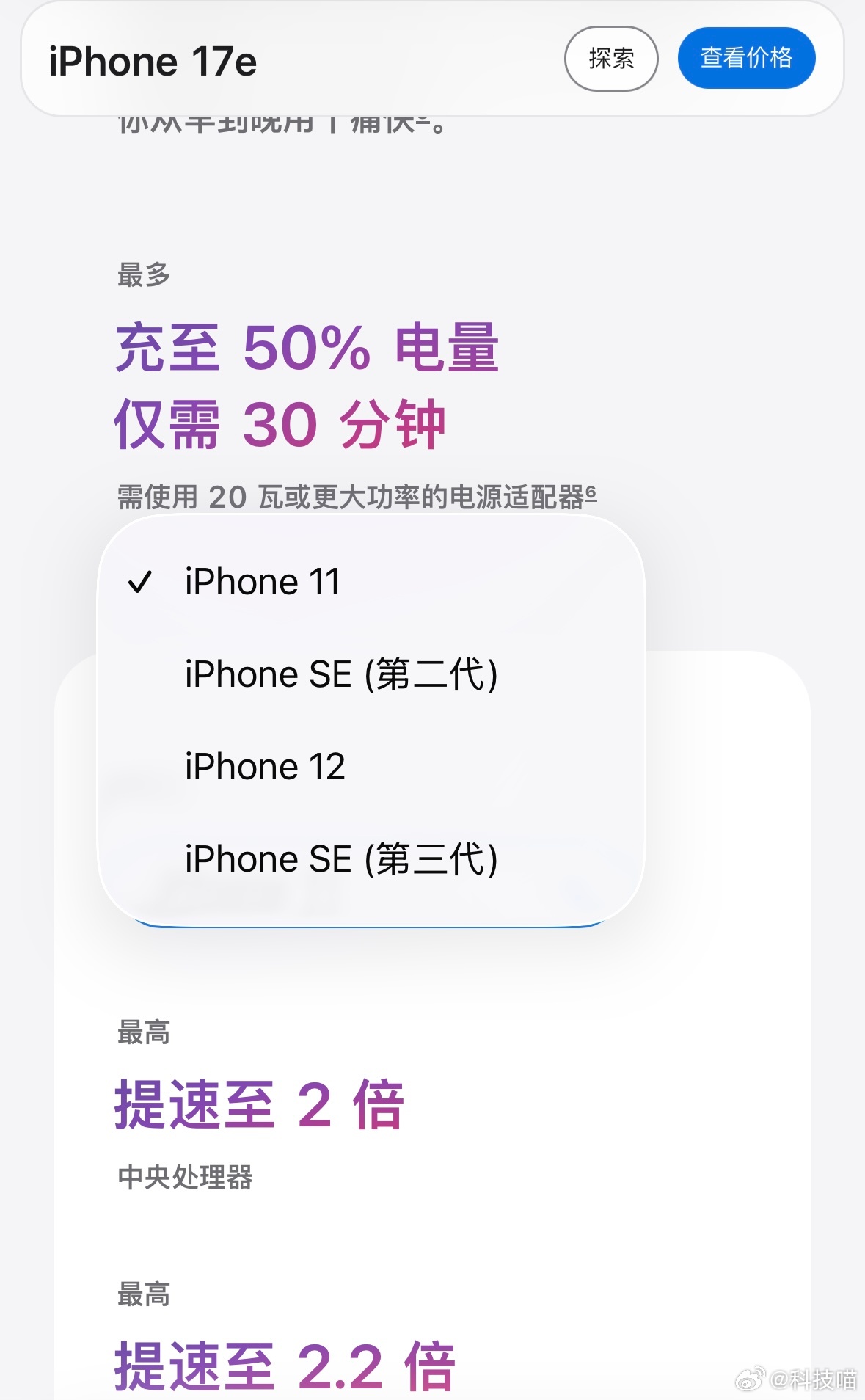This screenshot has height=1400, width=865.
Task: Switch to the 探索 tab
Action: (611, 58)
